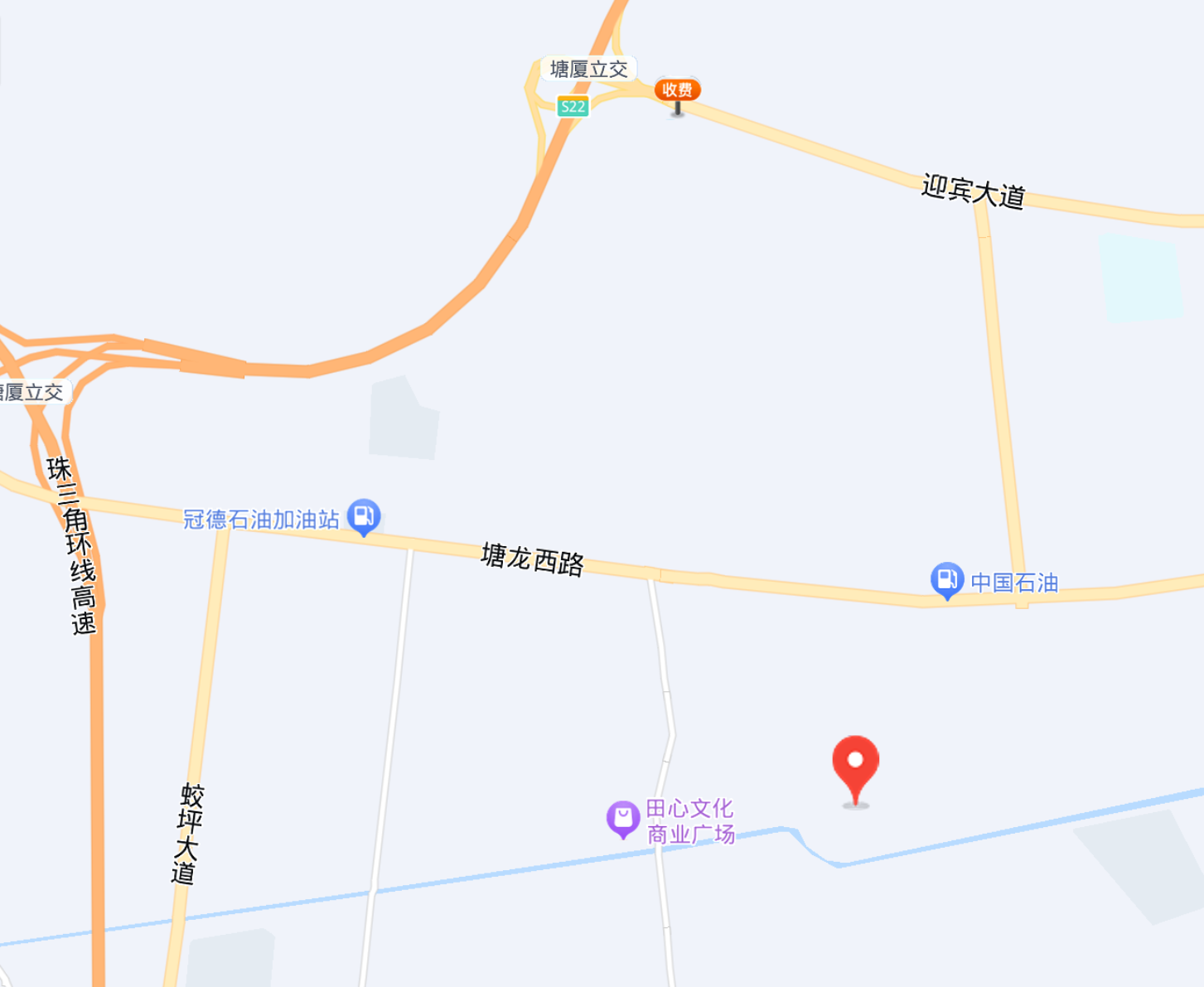1204x987 pixels.
Task: Select the 中国石油 gas station marker
Action: pos(946,579)
